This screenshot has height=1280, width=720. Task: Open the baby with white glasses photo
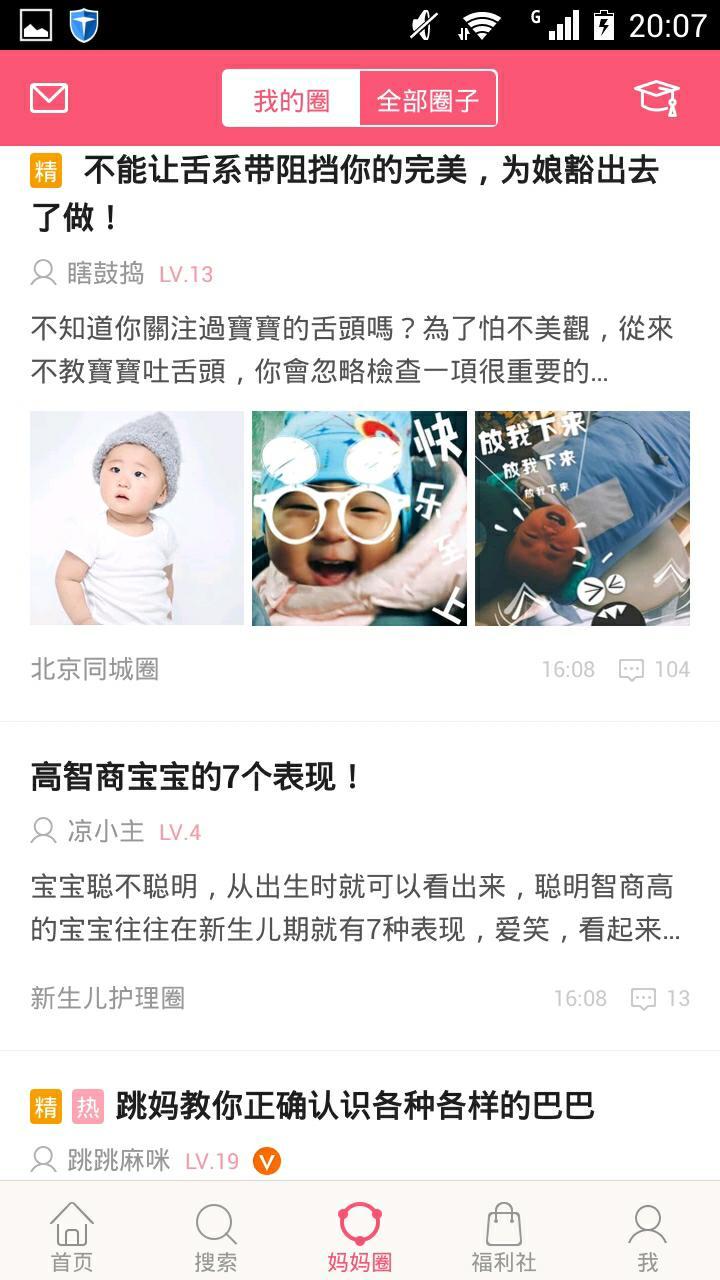coord(359,518)
